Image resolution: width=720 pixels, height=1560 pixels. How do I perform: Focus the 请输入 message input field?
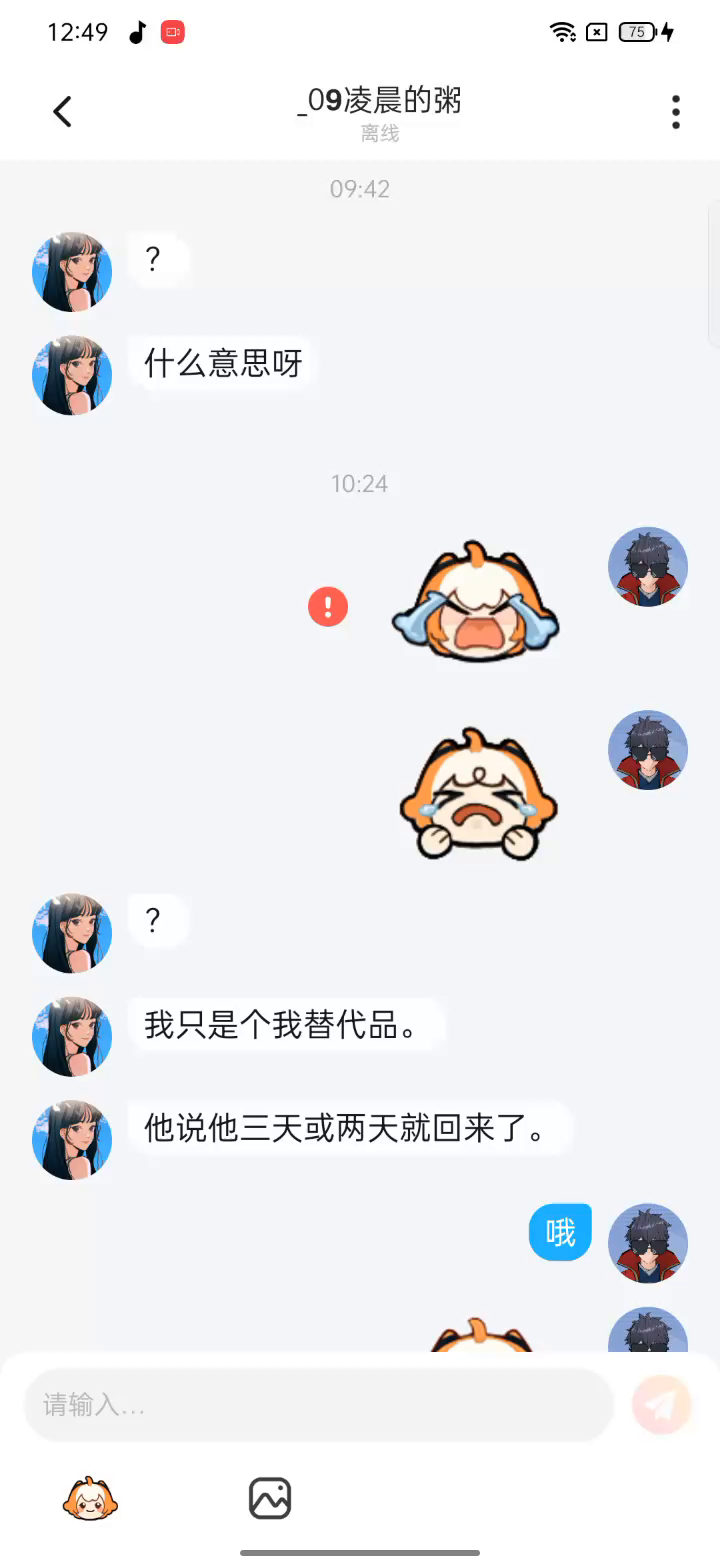click(318, 1405)
